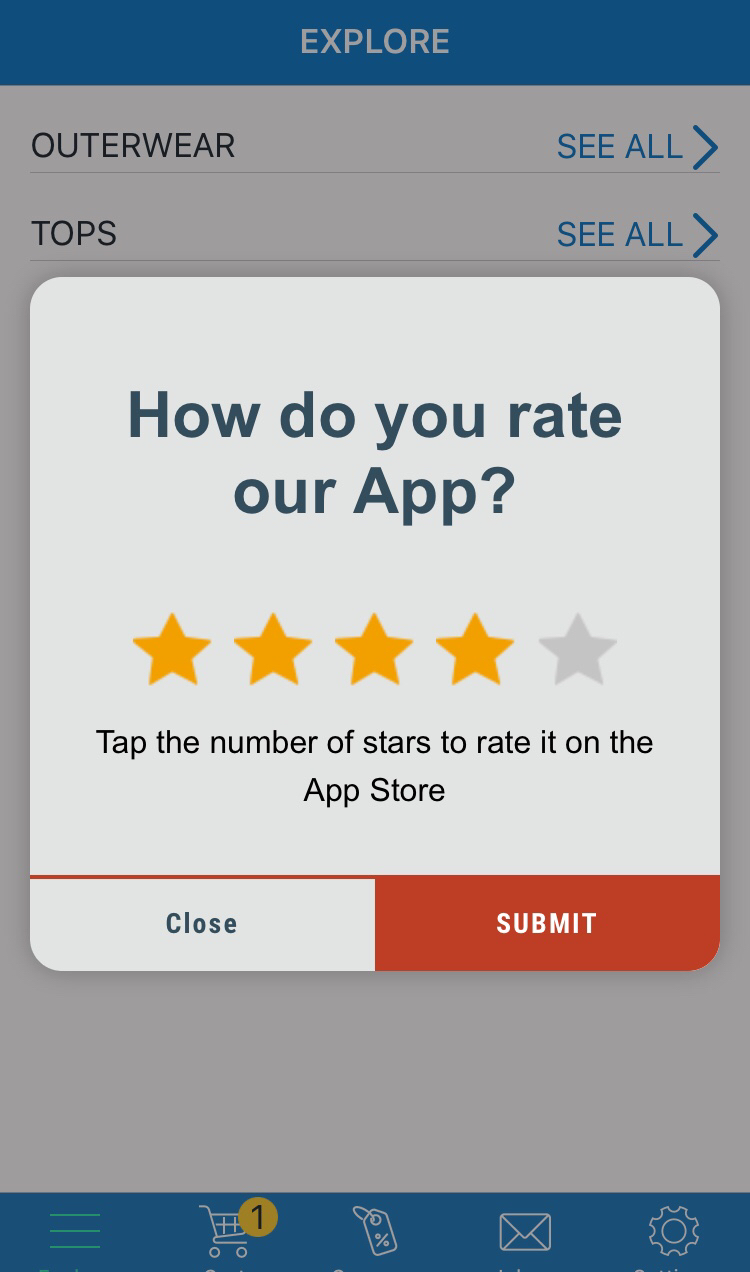Open the Settings gear tab

pos(673,1232)
